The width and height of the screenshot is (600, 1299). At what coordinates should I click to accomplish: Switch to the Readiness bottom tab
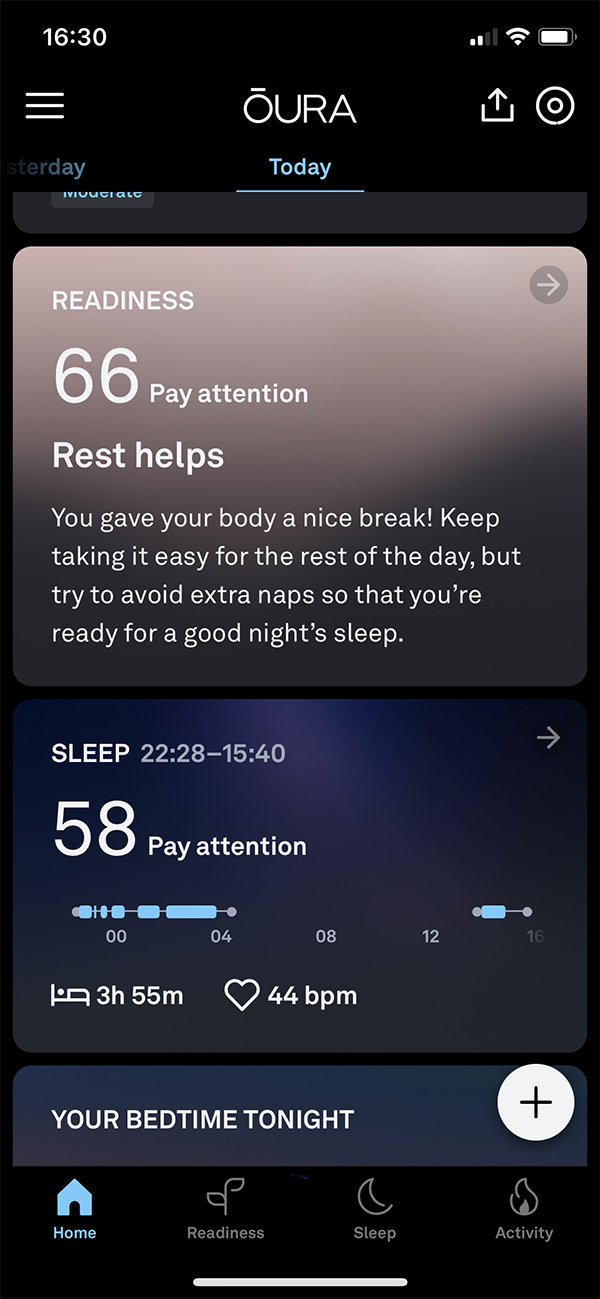pos(225,1208)
